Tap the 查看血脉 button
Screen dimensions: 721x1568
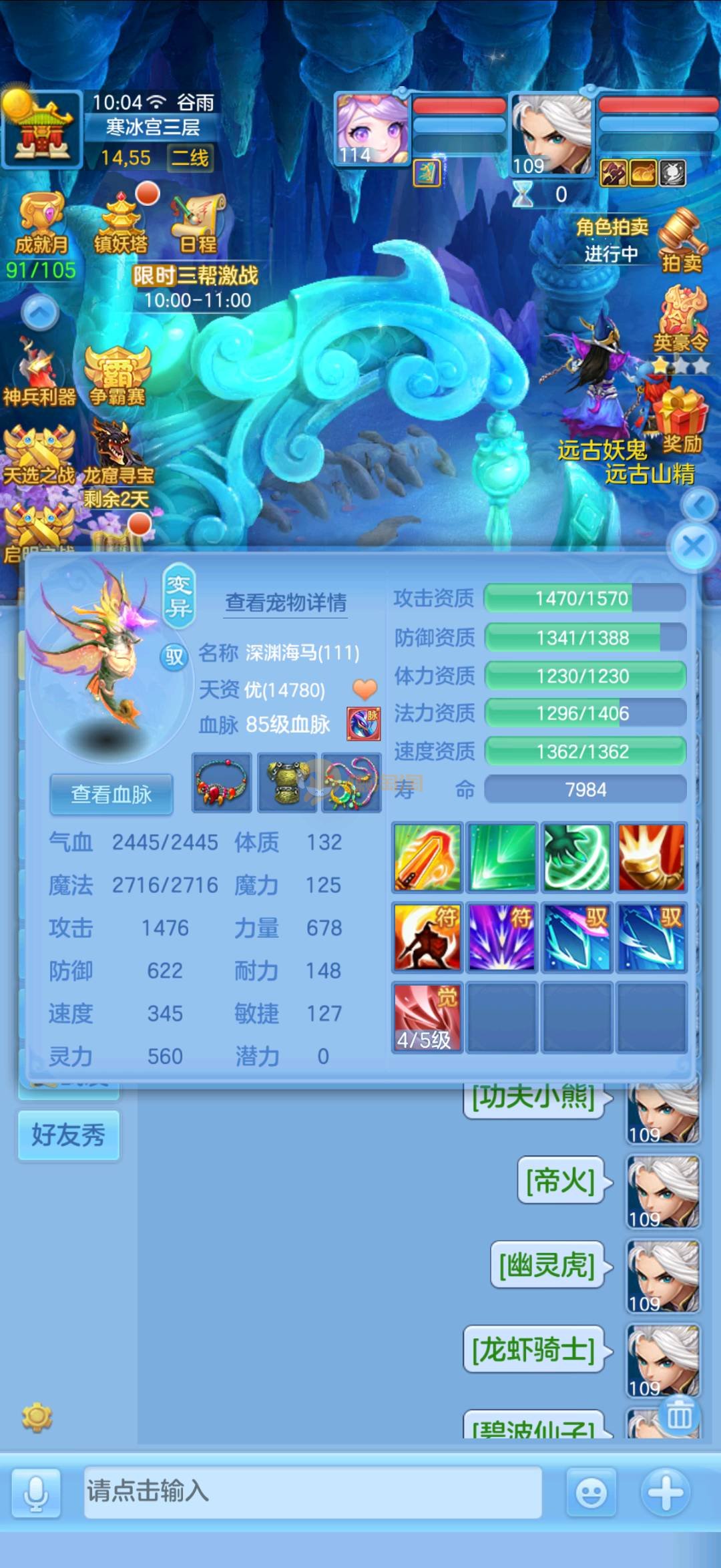(x=111, y=794)
